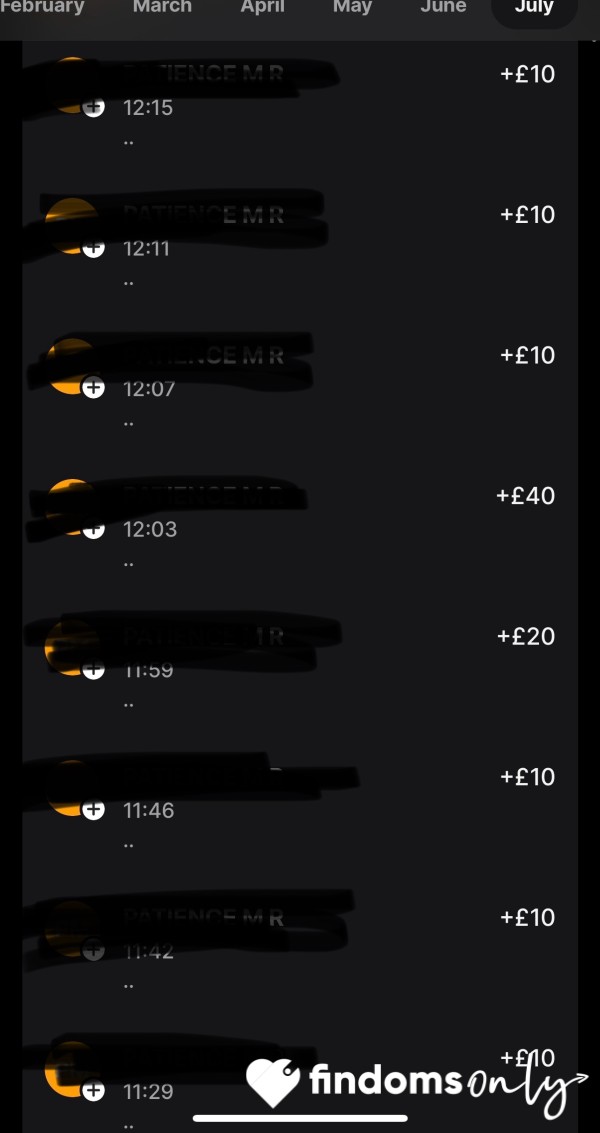Open the 11:29 transaction entry

(300, 1084)
